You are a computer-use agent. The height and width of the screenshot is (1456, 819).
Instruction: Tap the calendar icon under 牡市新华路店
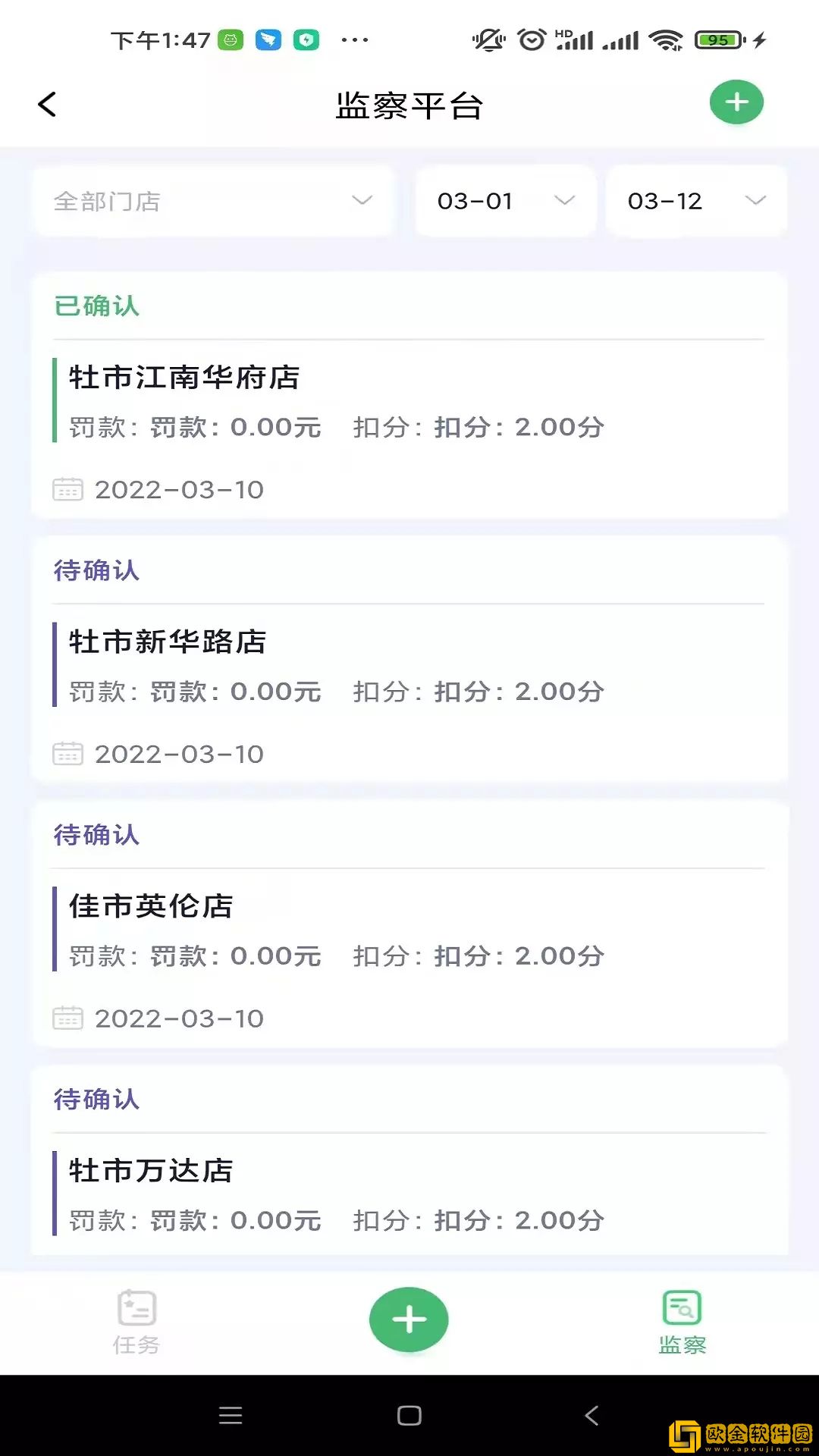click(67, 753)
